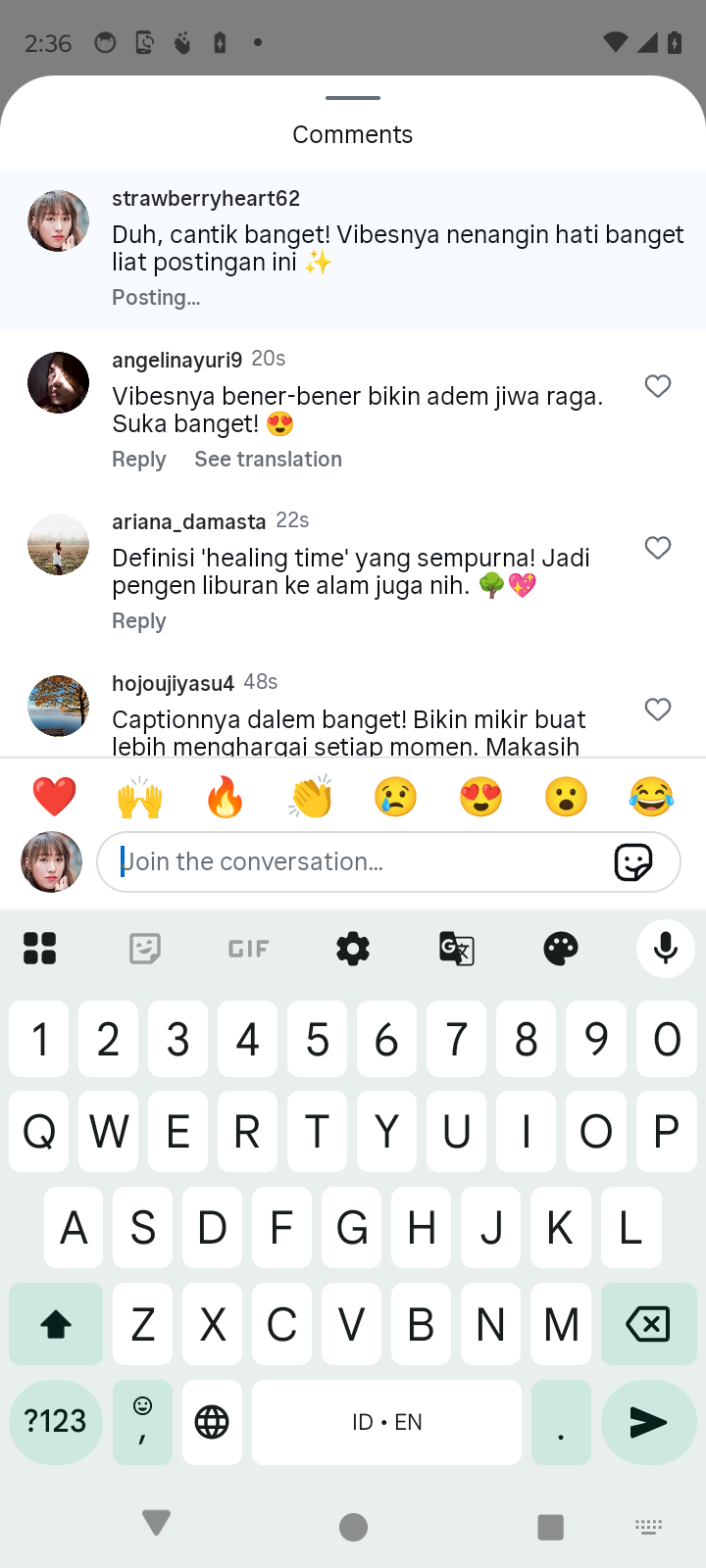
Task: See translation of angelinayuri9's comment
Action: (268, 460)
